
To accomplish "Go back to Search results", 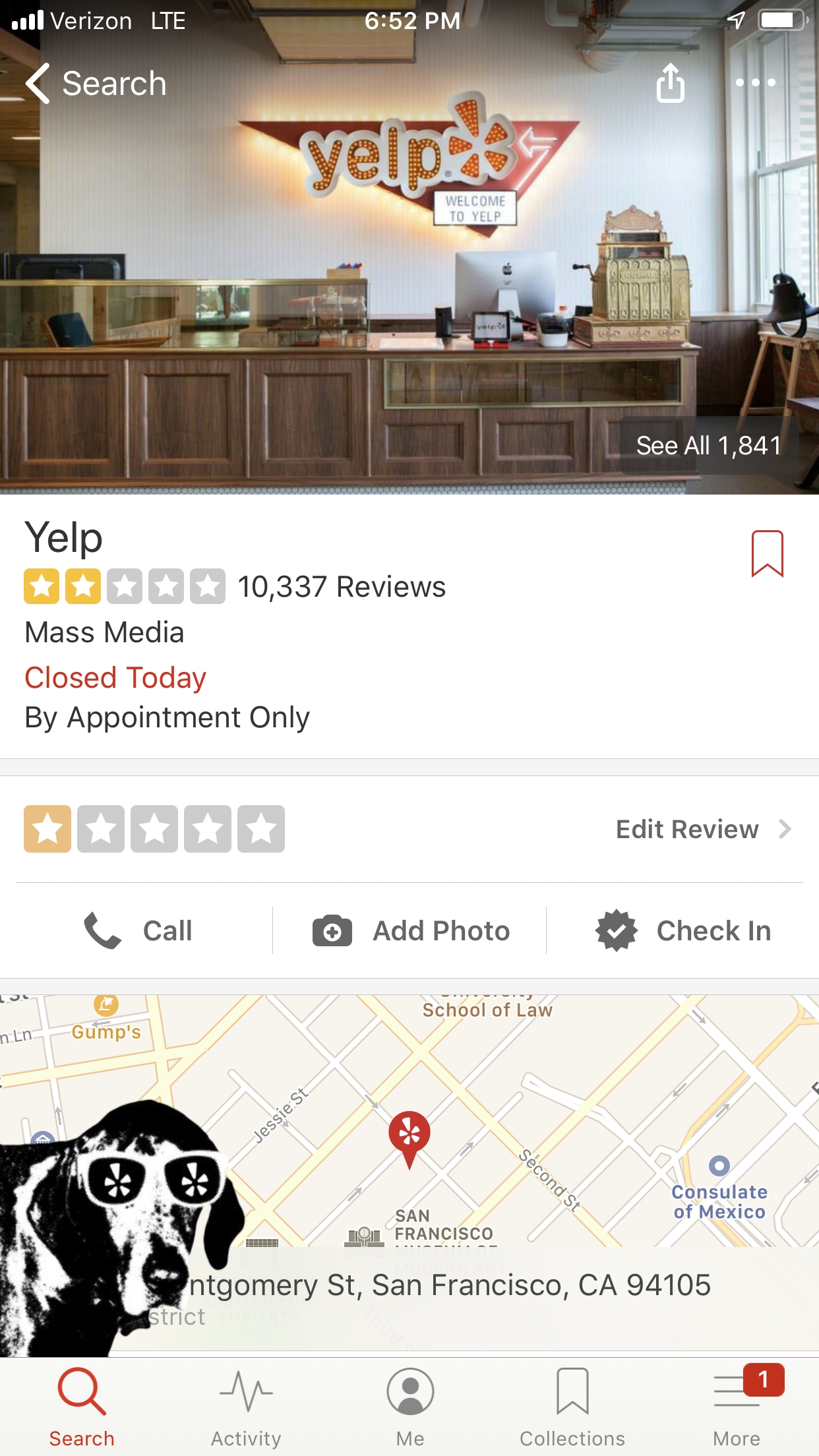I will [x=96, y=84].
